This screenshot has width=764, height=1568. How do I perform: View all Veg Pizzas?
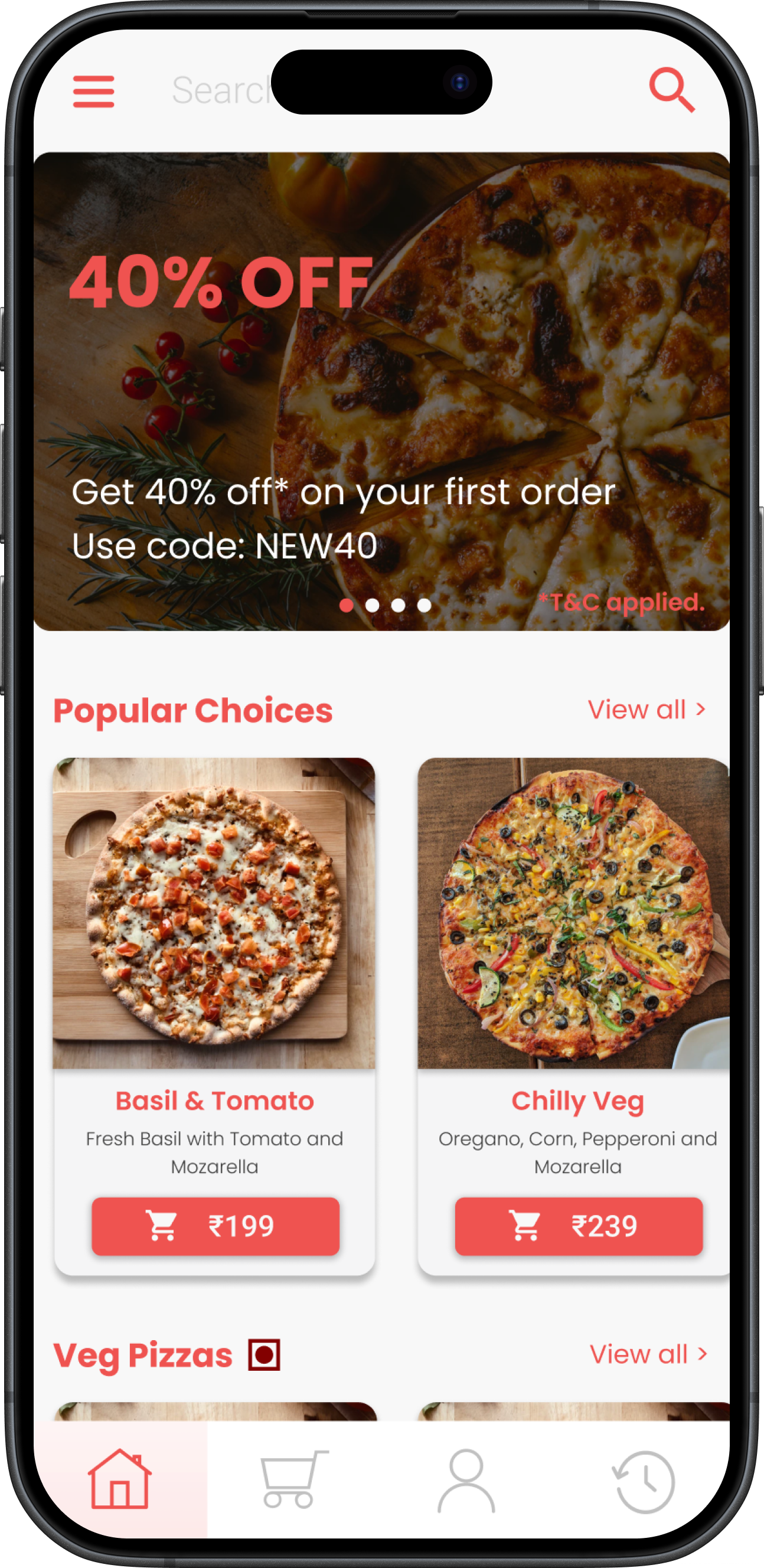coord(648,1354)
